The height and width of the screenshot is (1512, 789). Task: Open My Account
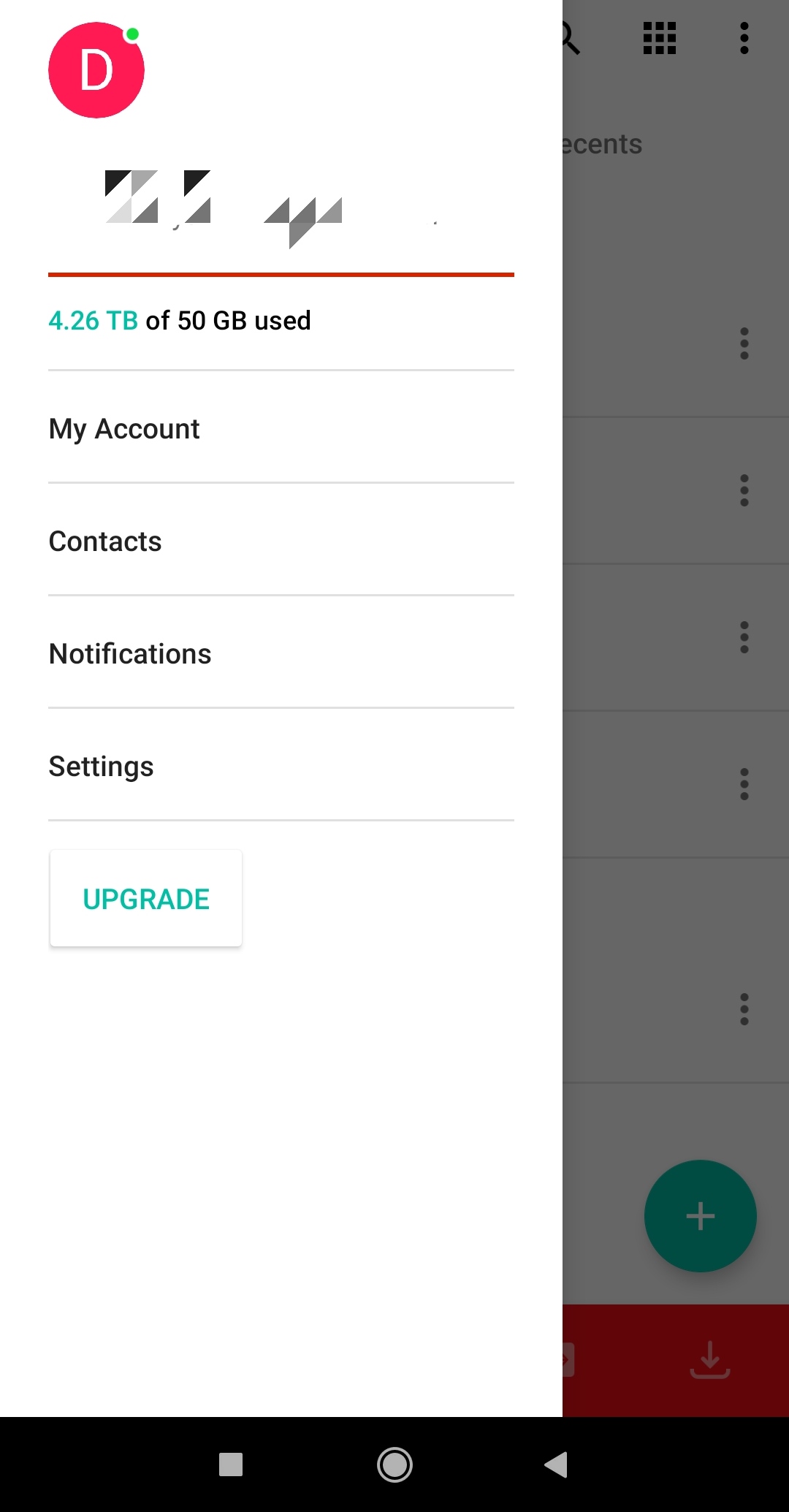(124, 429)
